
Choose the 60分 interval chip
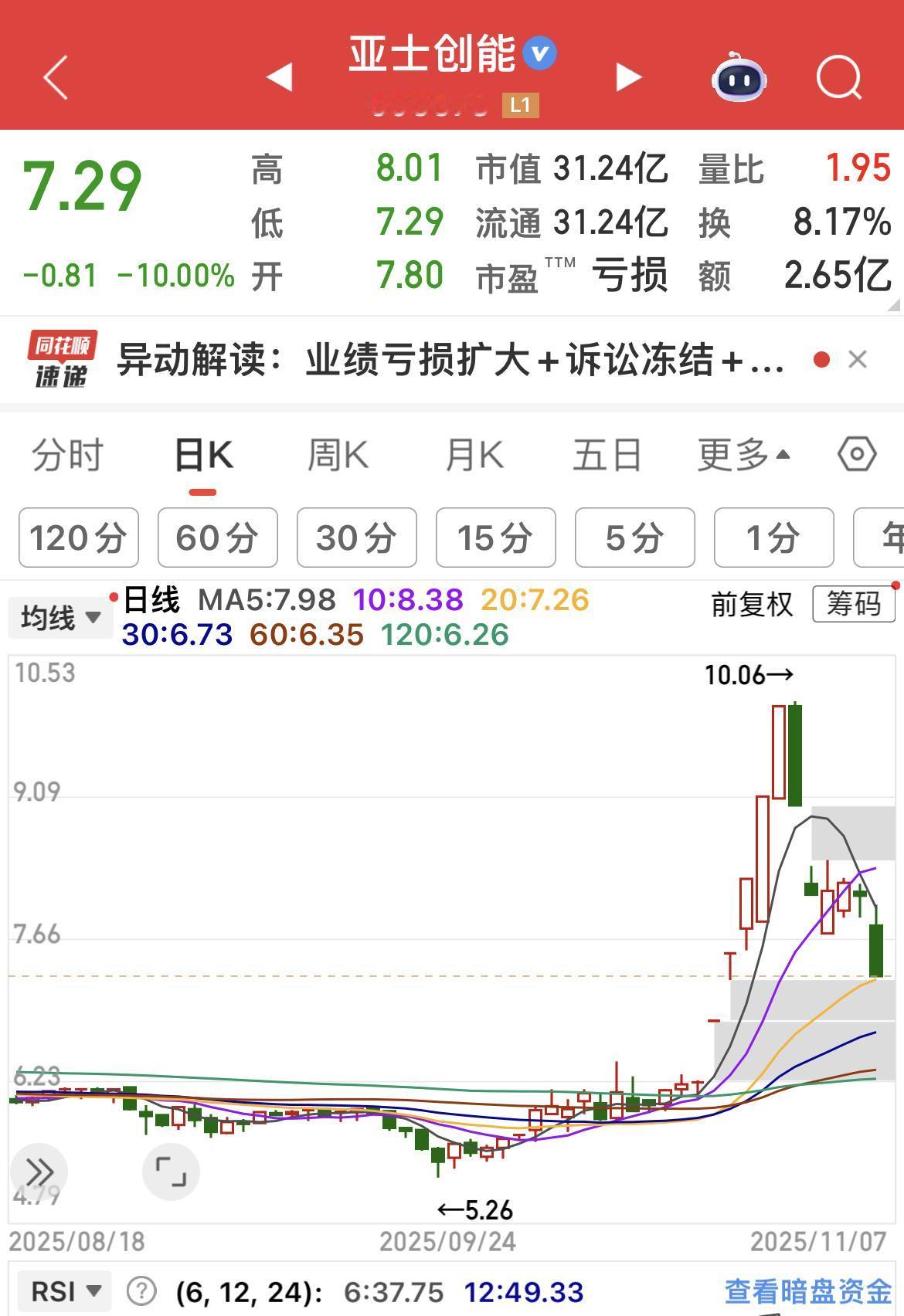click(217, 538)
